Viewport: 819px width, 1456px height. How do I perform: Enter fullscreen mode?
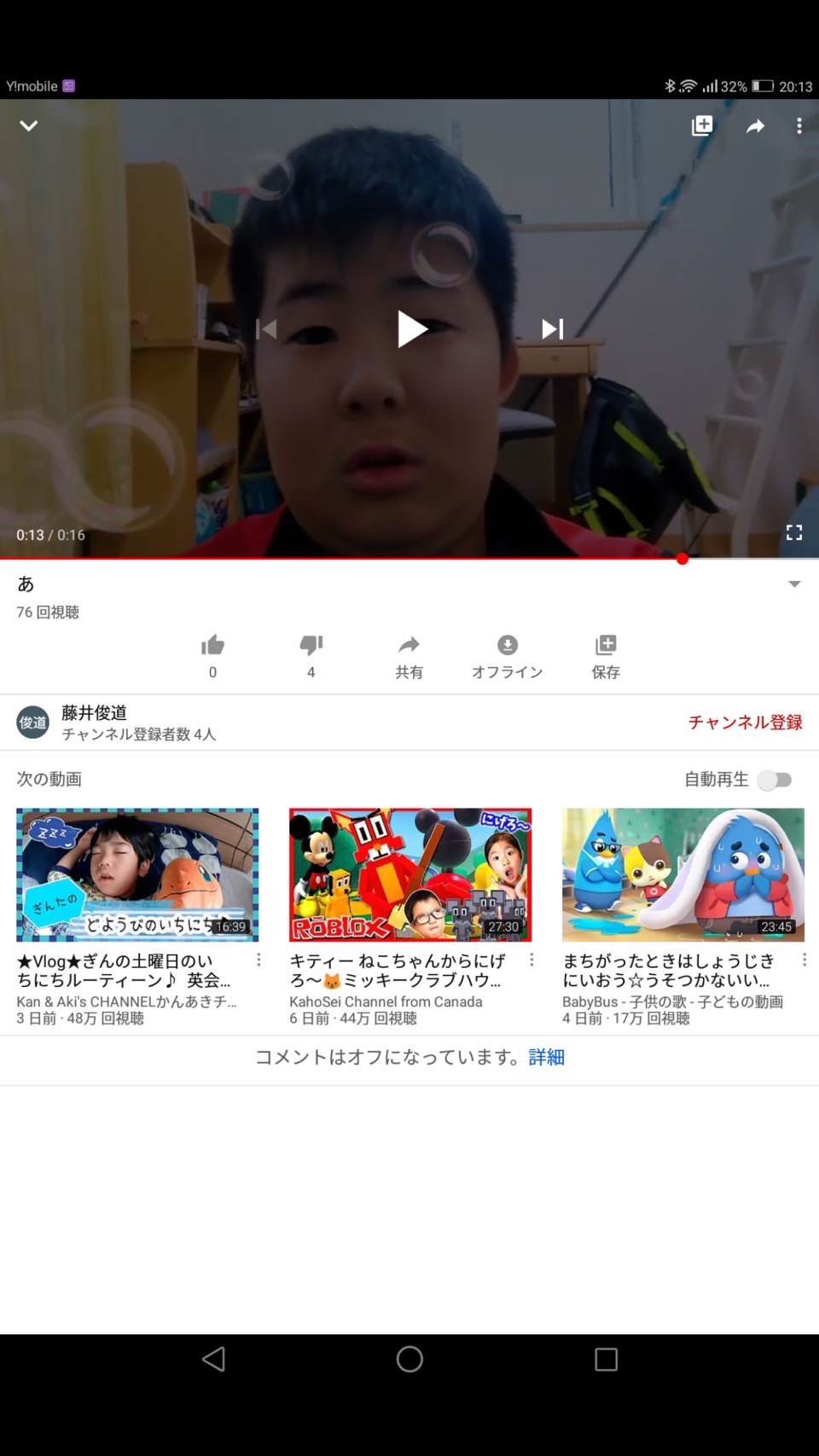tap(794, 533)
